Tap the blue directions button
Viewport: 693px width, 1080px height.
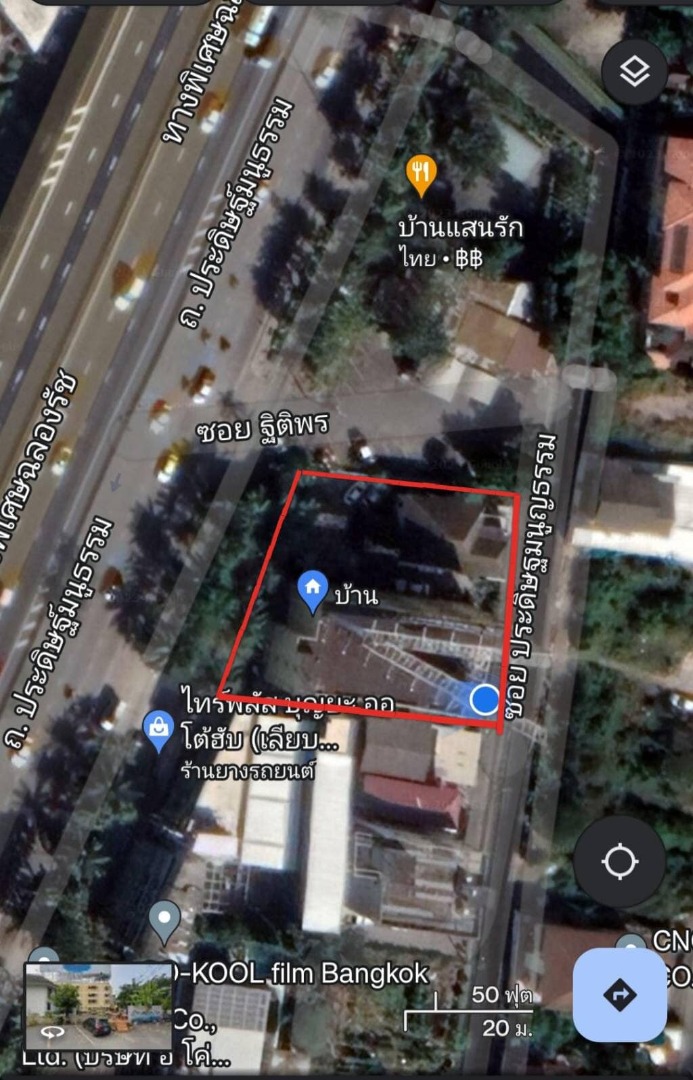coord(619,994)
